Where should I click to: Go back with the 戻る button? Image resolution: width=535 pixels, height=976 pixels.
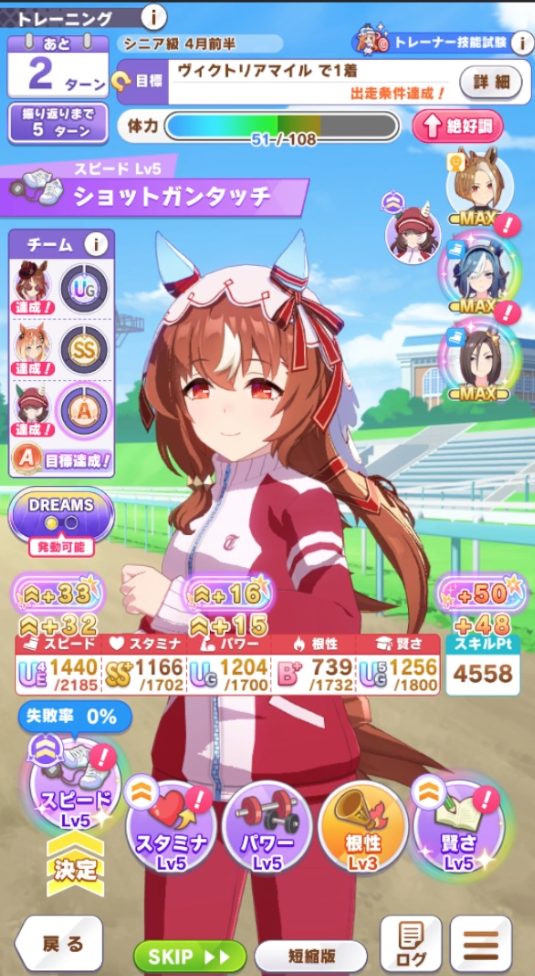pos(59,944)
